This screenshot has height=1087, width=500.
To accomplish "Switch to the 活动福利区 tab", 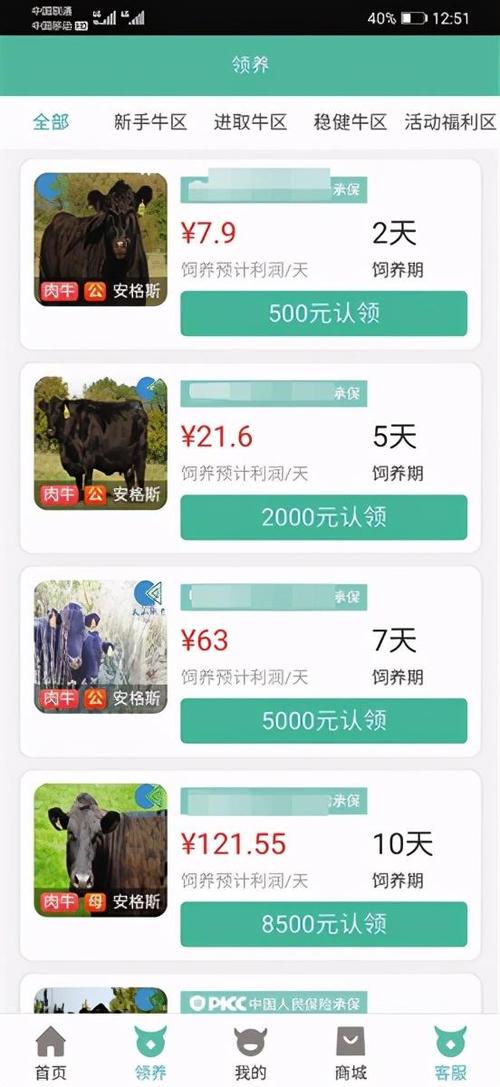I will pyautogui.click(x=451, y=123).
